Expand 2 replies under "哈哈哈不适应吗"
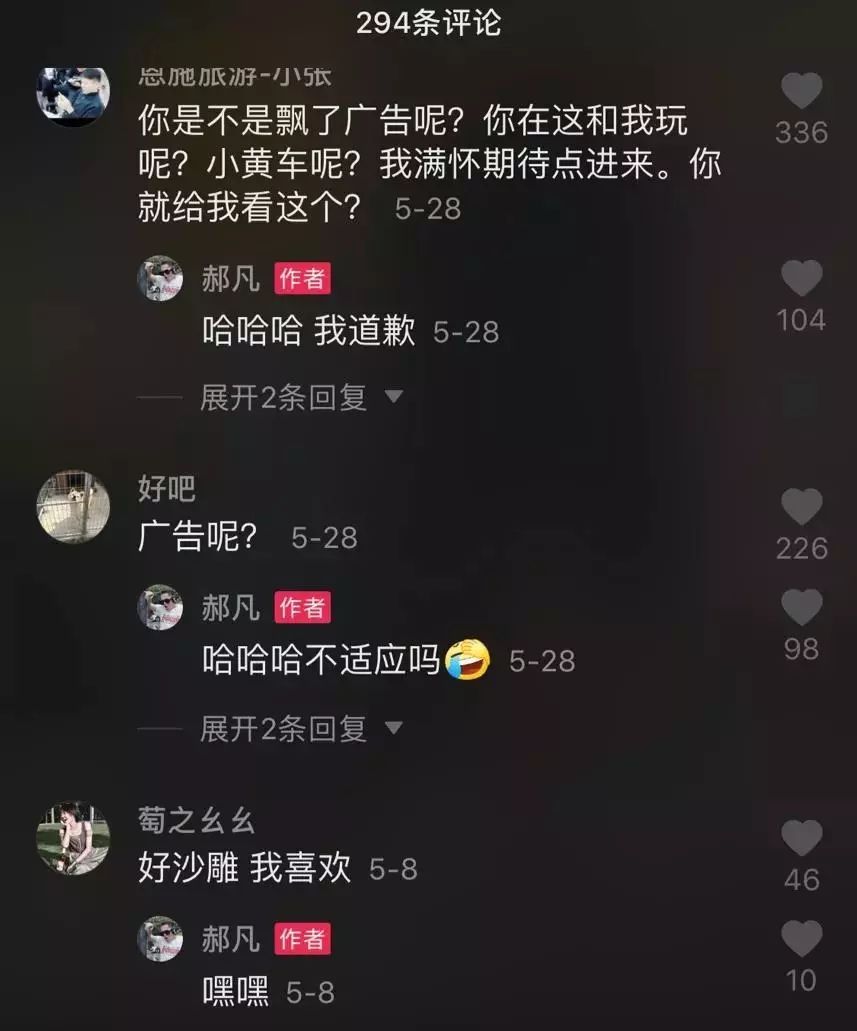Viewport: 857px width, 1031px height. coord(300,729)
